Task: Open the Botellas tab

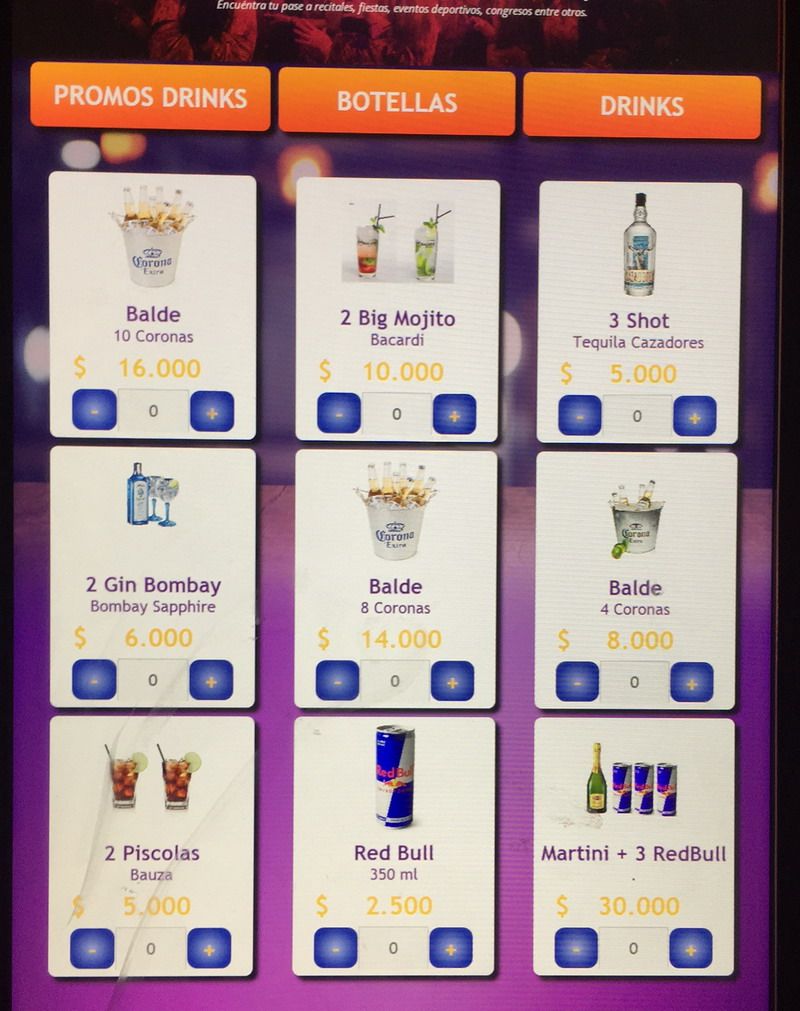Action: [x=396, y=102]
